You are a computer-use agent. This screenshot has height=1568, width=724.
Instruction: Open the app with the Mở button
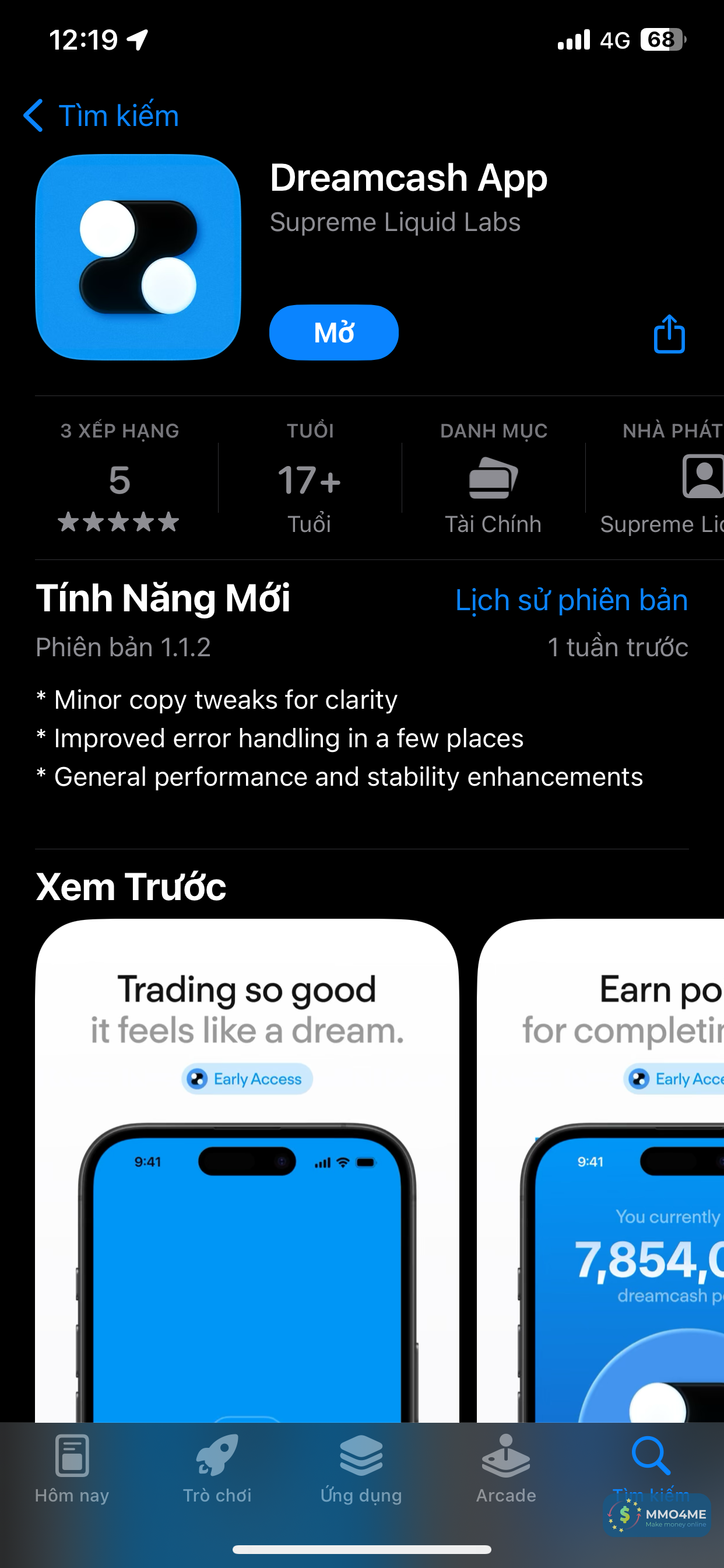tap(333, 332)
